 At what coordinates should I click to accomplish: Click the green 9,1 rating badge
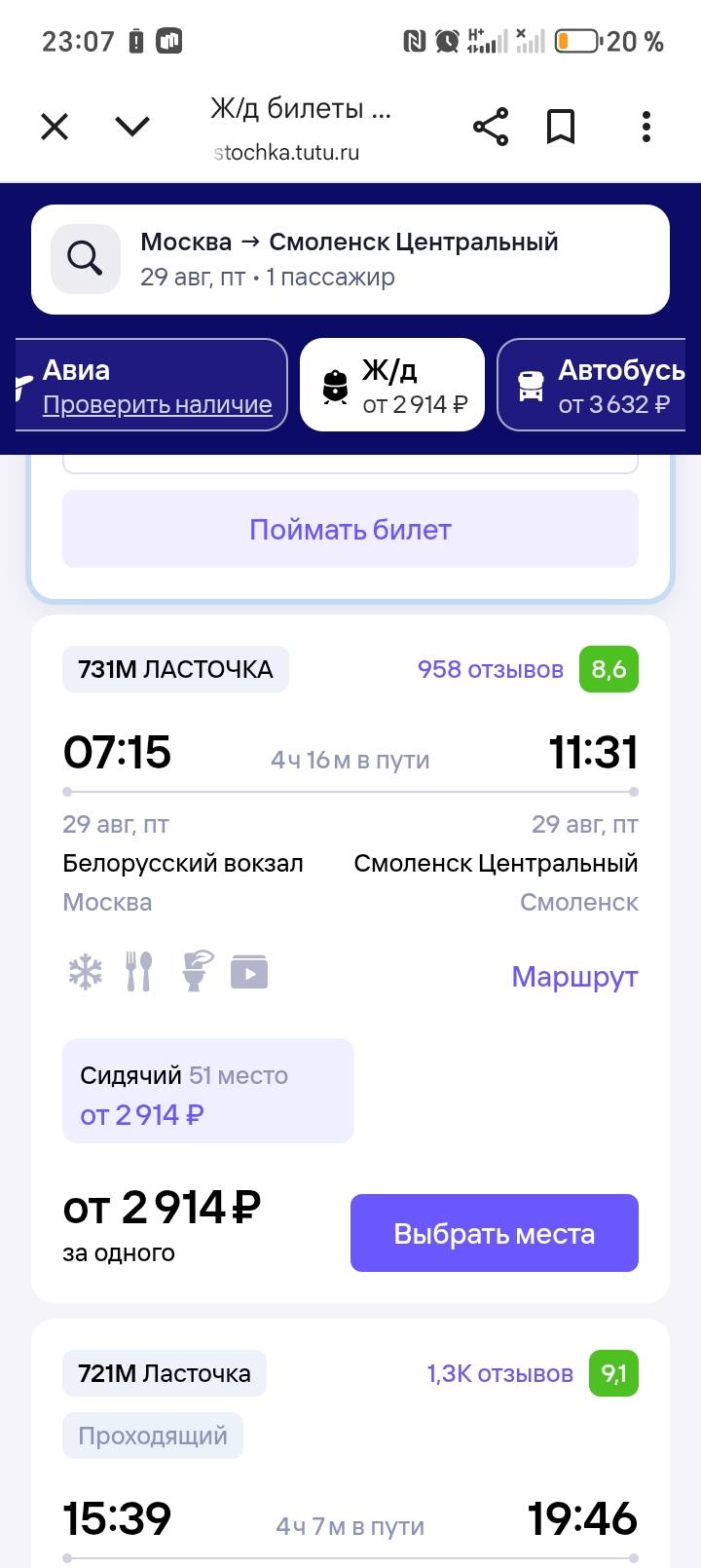[x=613, y=1373]
